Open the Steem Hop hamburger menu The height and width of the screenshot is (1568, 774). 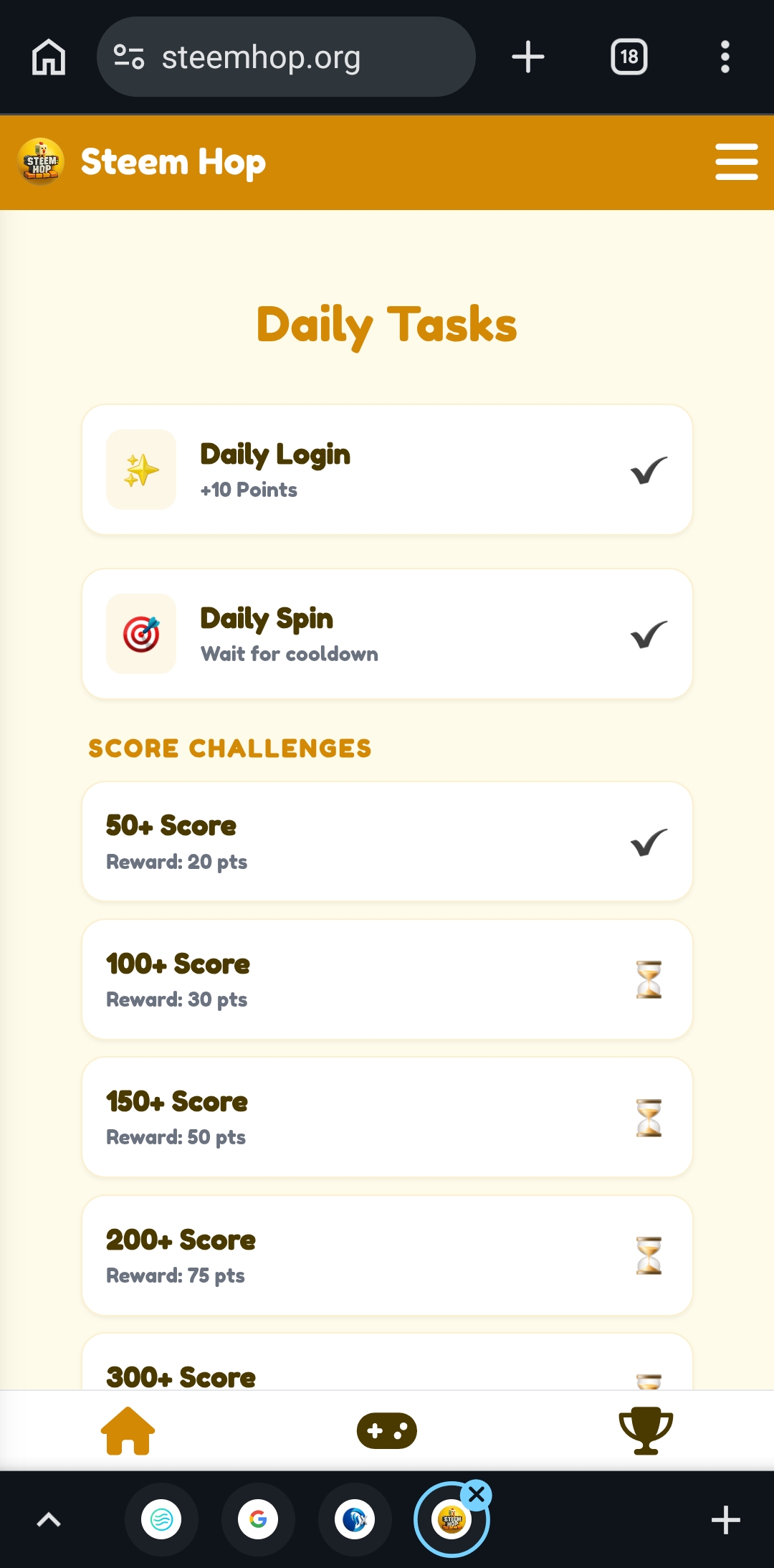(x=736, y=162)
